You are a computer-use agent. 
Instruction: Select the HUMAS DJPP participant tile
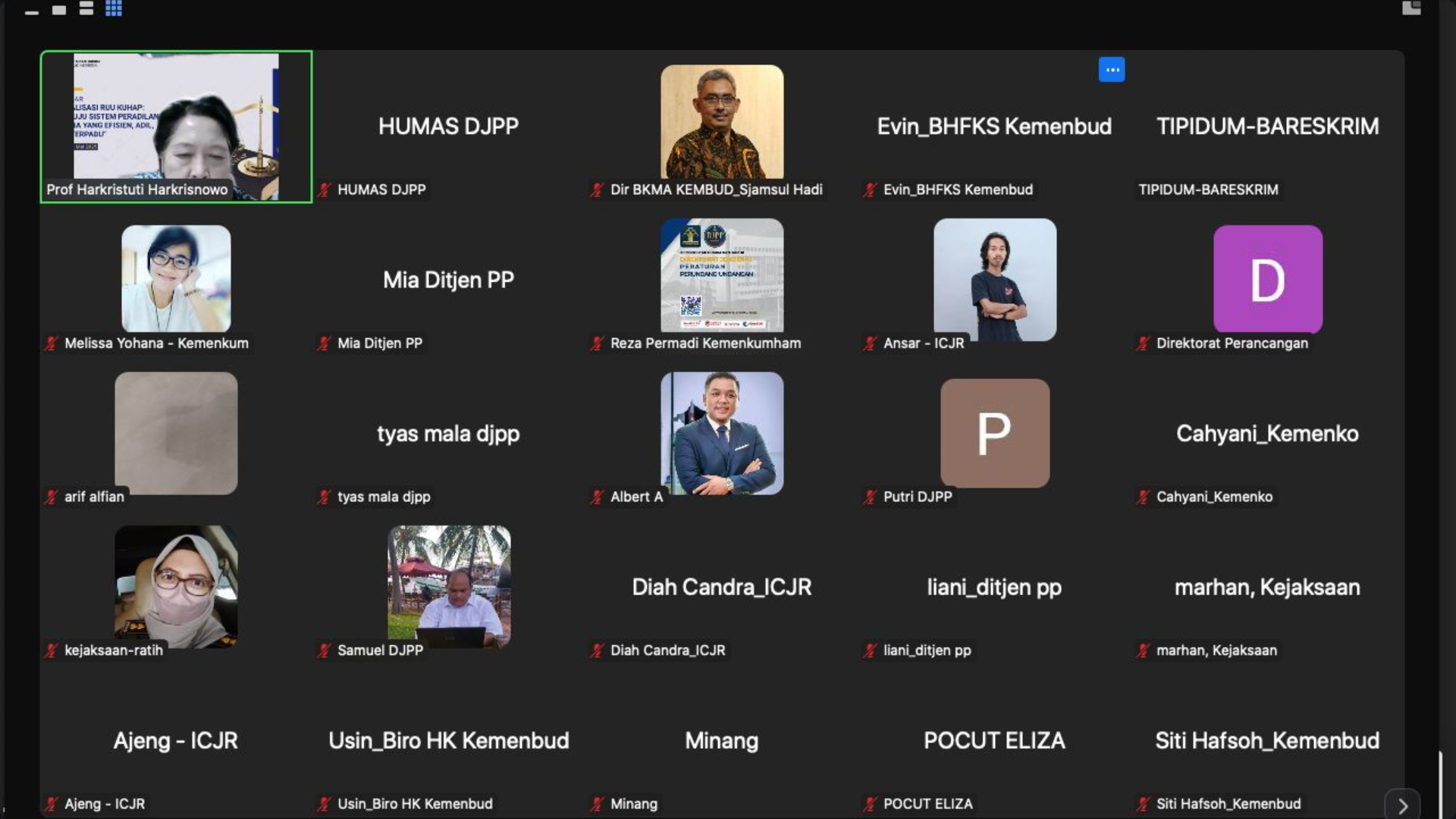pyautogui.click(x=448, y=127)
